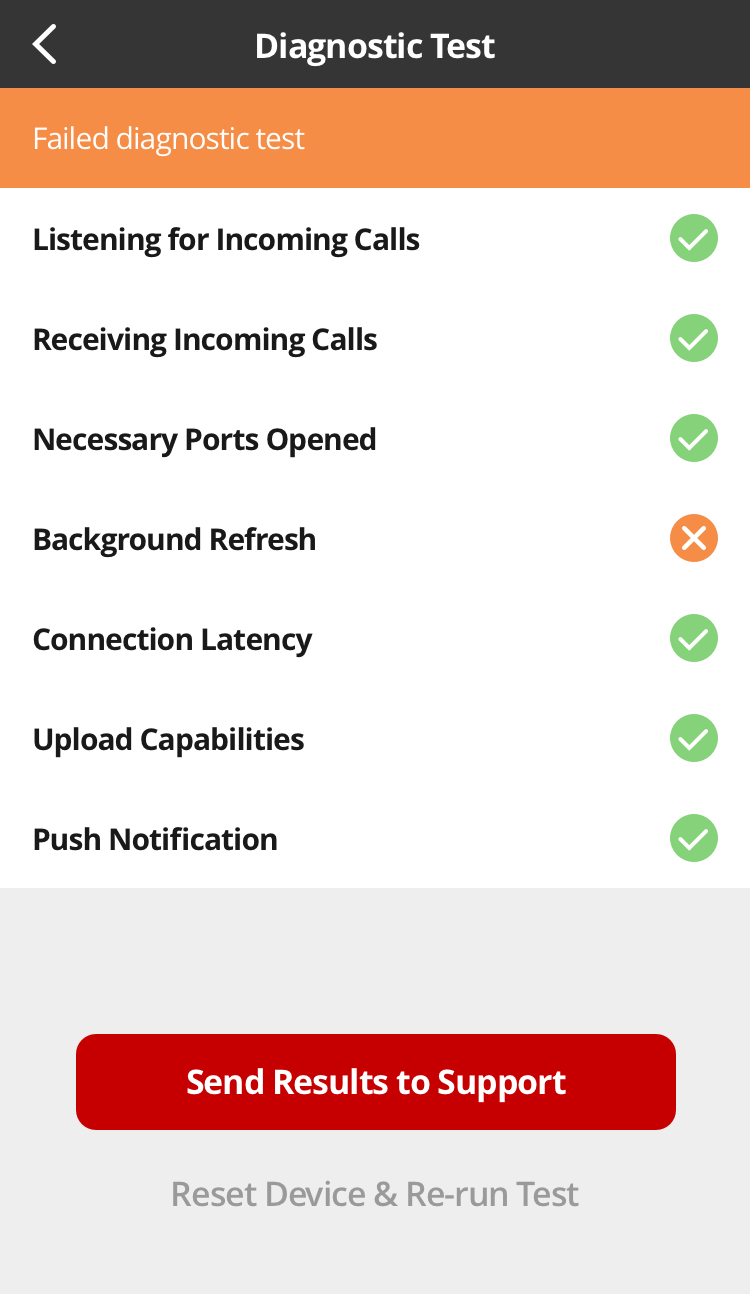Select the Push Notification test row

375,838
